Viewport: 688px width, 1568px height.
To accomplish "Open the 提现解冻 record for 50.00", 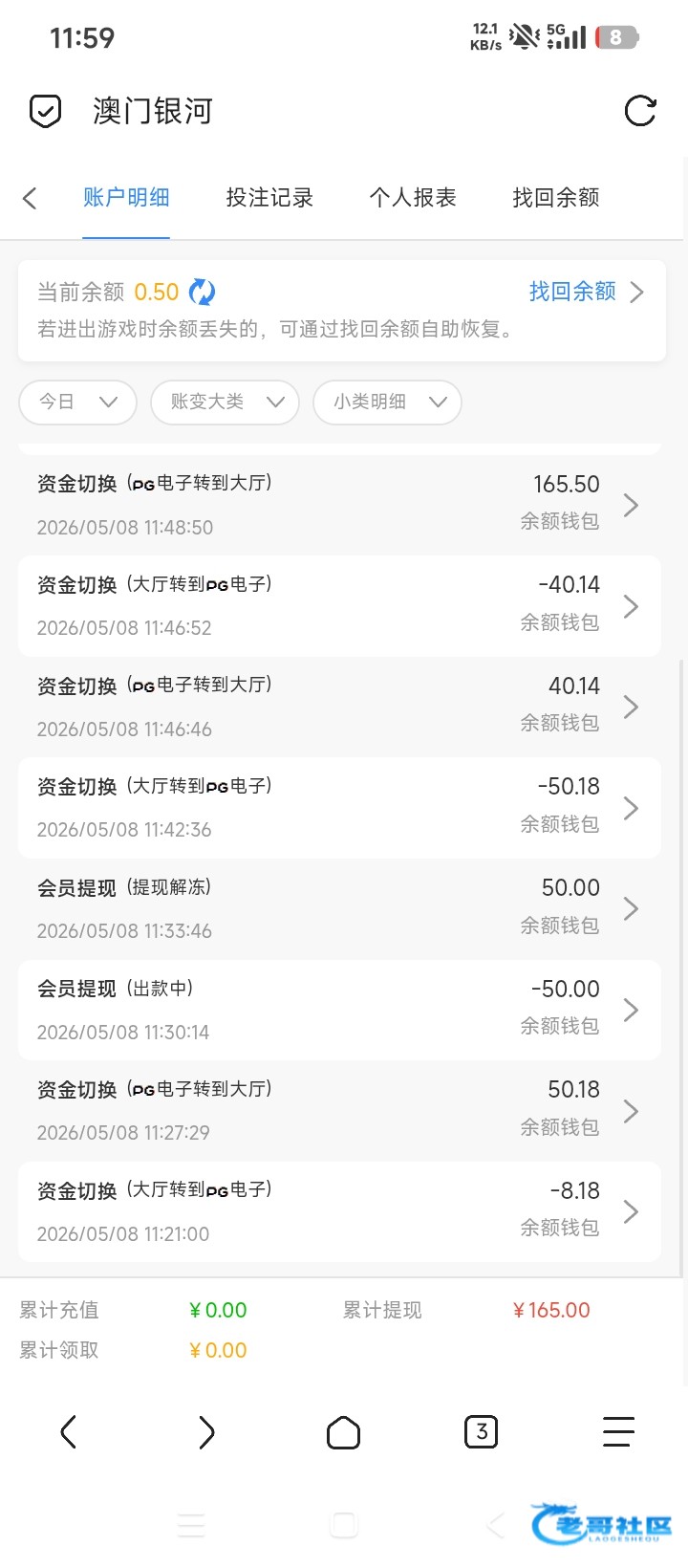I will point(339,908).
